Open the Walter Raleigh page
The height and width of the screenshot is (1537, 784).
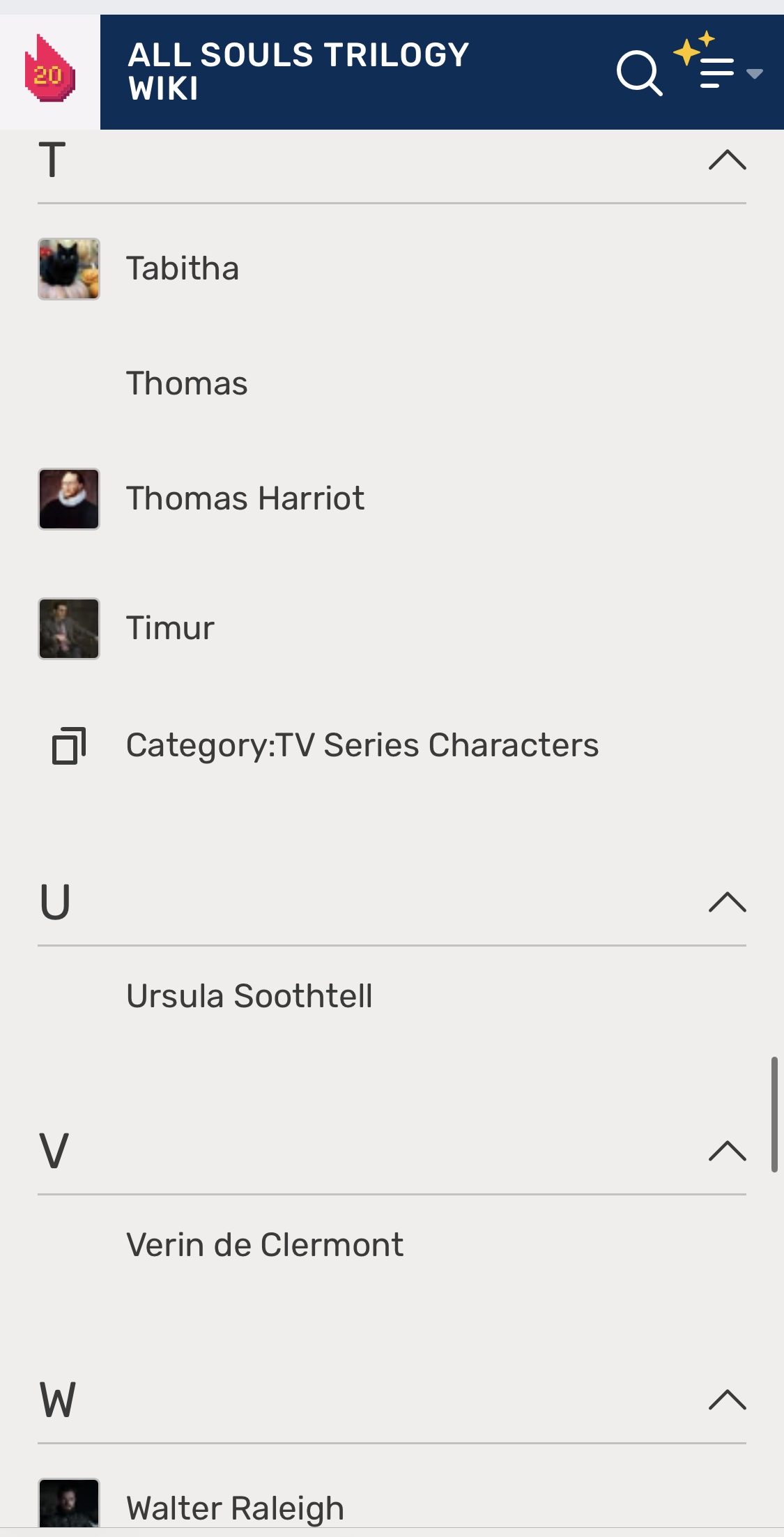pos(235,1508)
